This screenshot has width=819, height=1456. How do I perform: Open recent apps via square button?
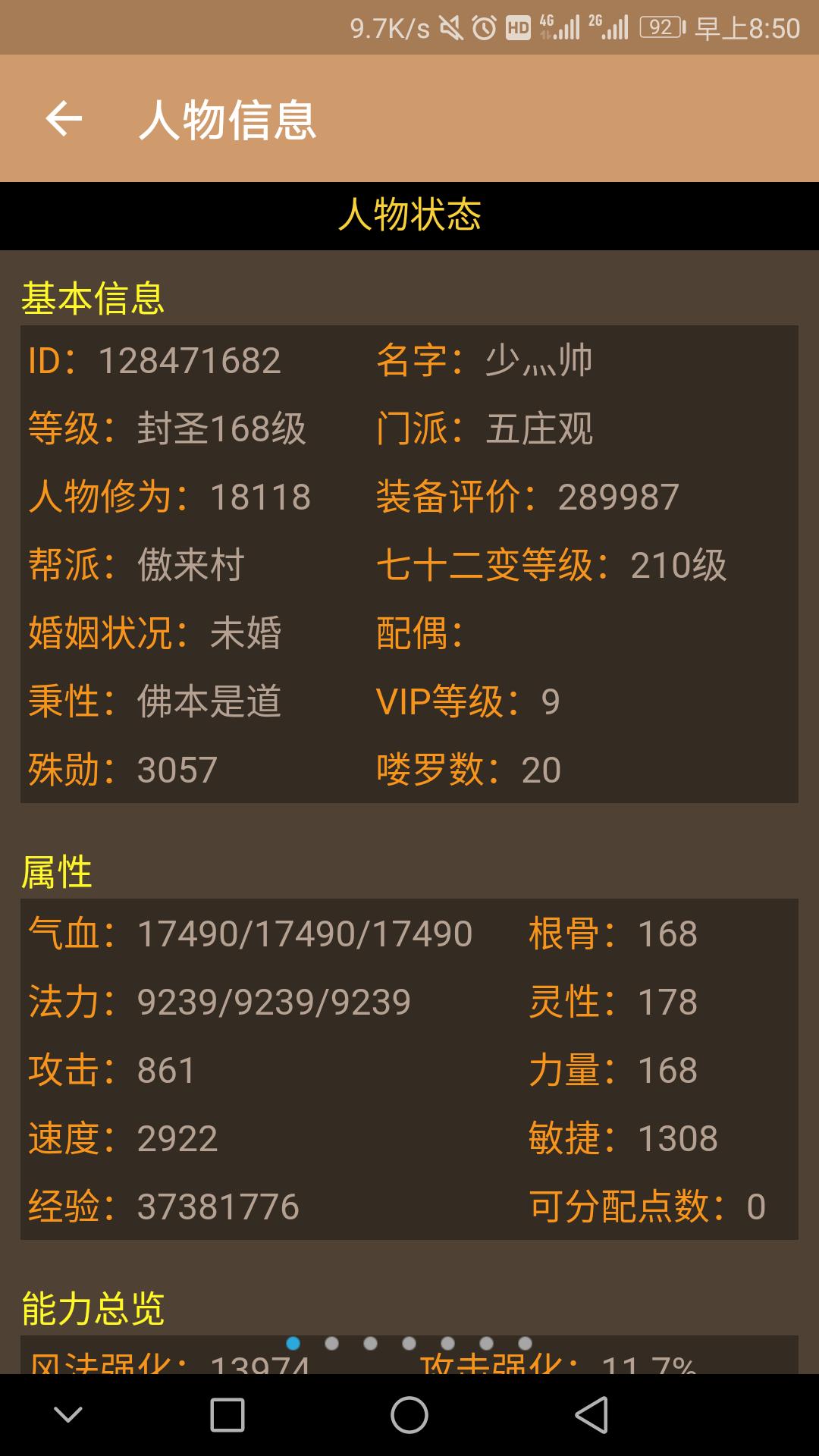tap(227, 1415)
